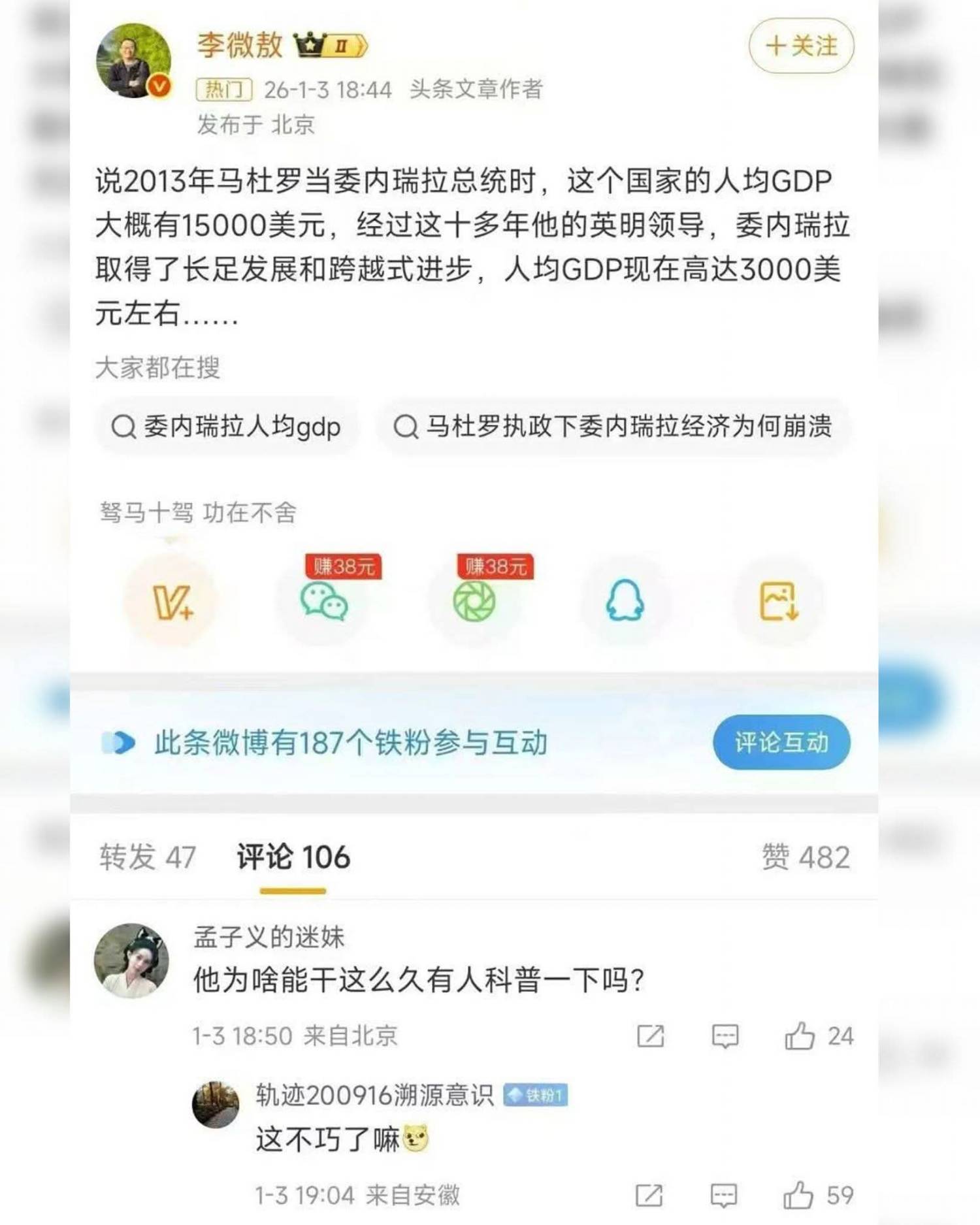Screen dimensions: 980x1225
Task: Follow 李微敖 with the 关注 button
Action: click(x=801, y=46)
